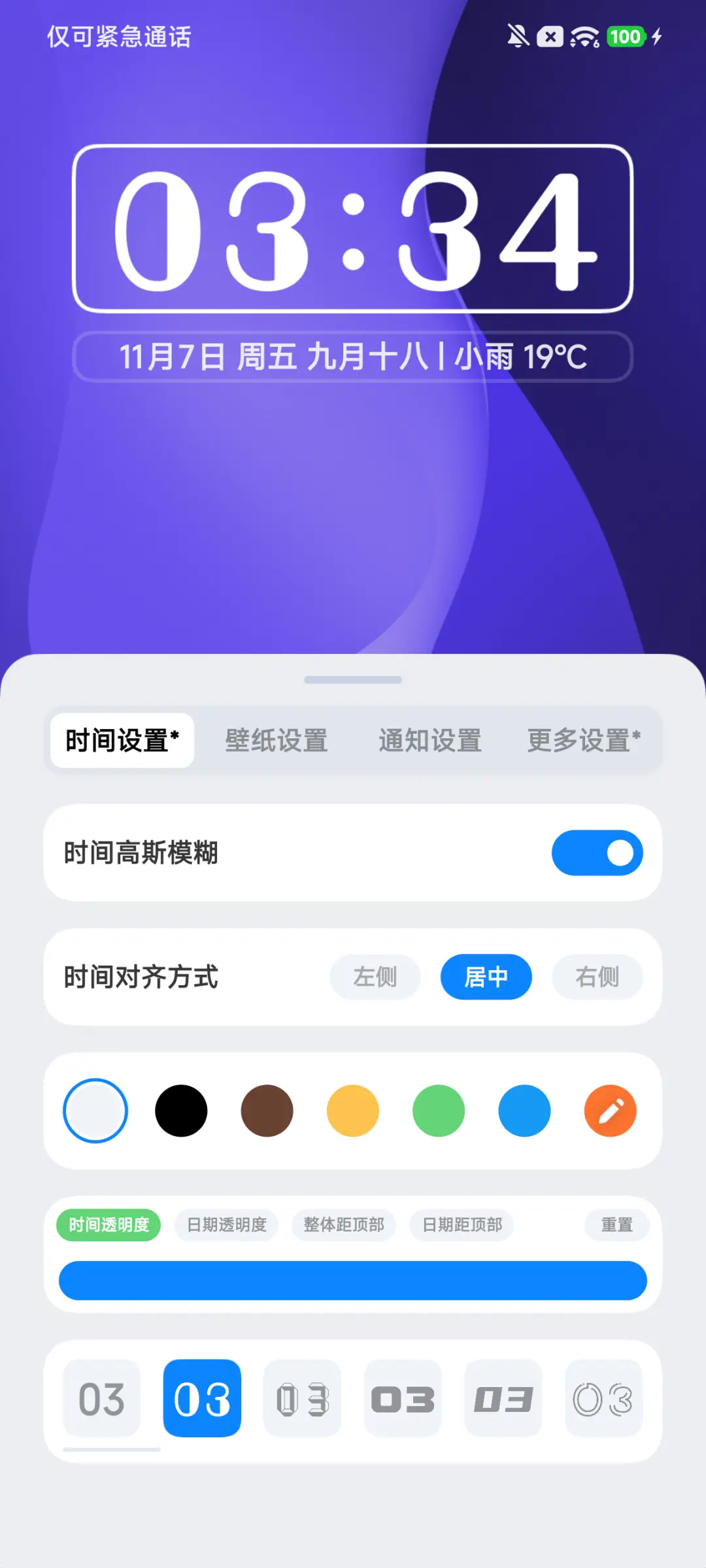Select the thin plain 03 font style
The image size is (706, 1568).
point(102,1399)
